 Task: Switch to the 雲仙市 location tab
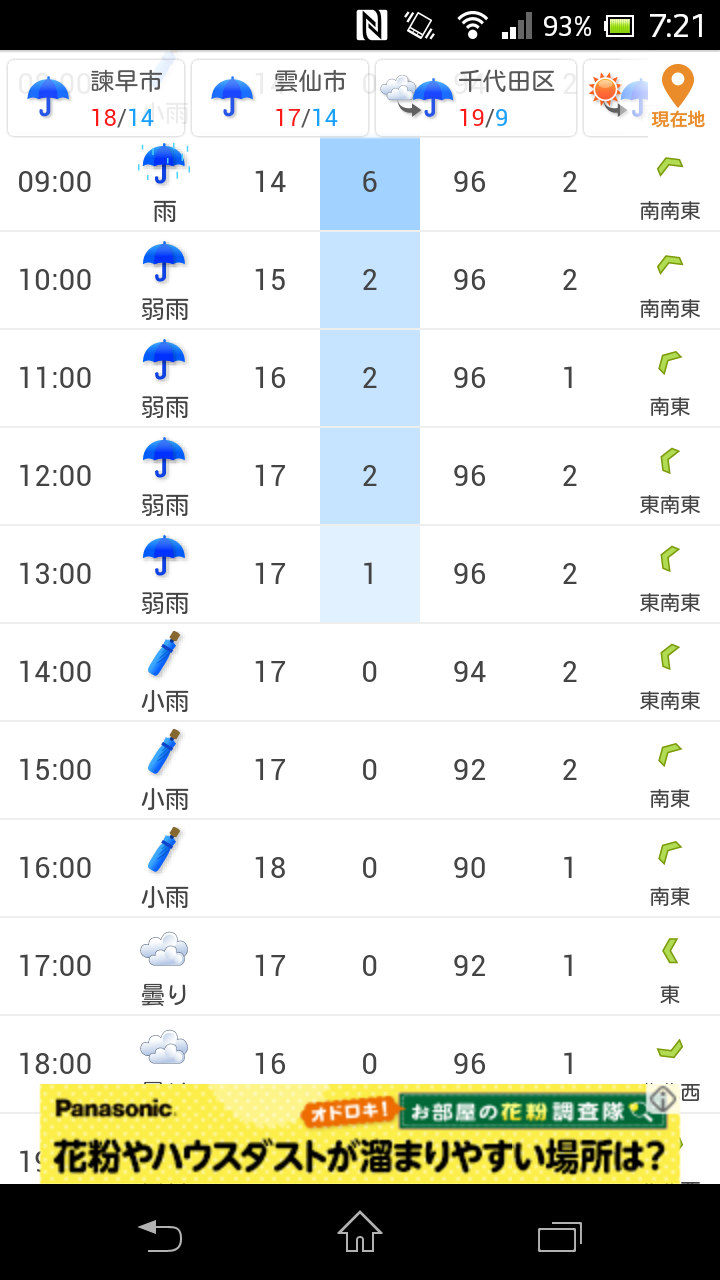point(280,98)
